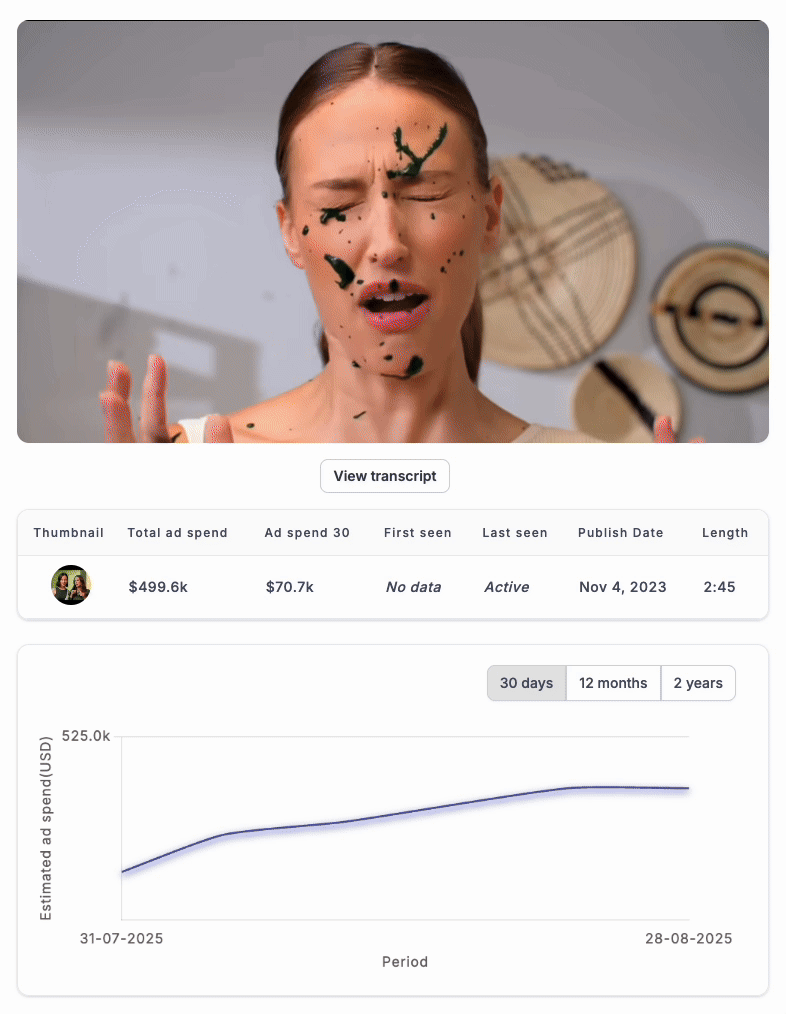Switch chart to 12 months
The image size is (786, 1014).
pos(613,683)
